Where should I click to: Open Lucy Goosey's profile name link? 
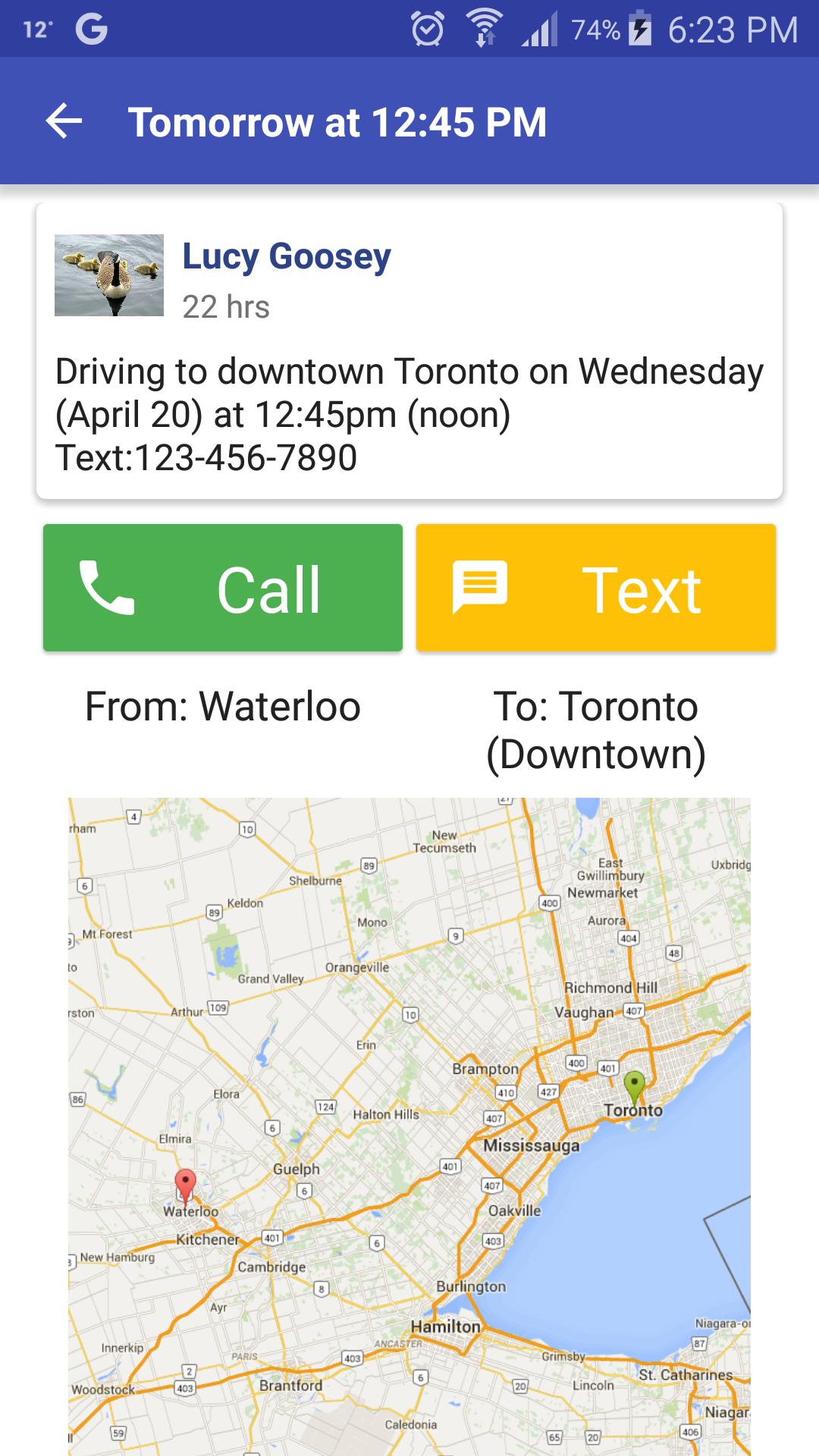coord(286,256)
